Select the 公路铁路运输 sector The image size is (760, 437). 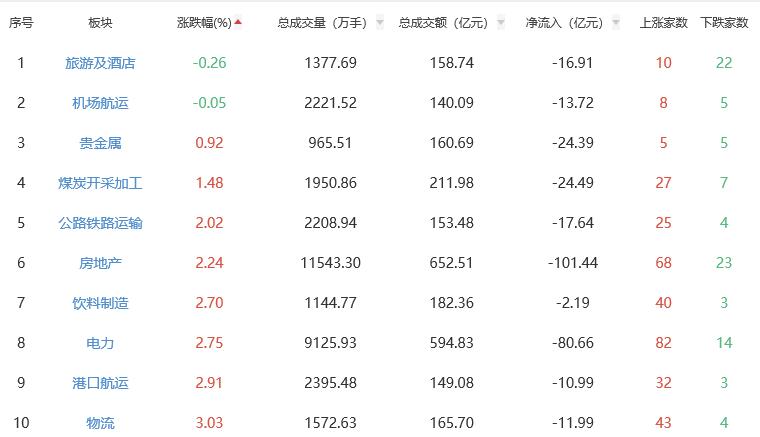100,223
